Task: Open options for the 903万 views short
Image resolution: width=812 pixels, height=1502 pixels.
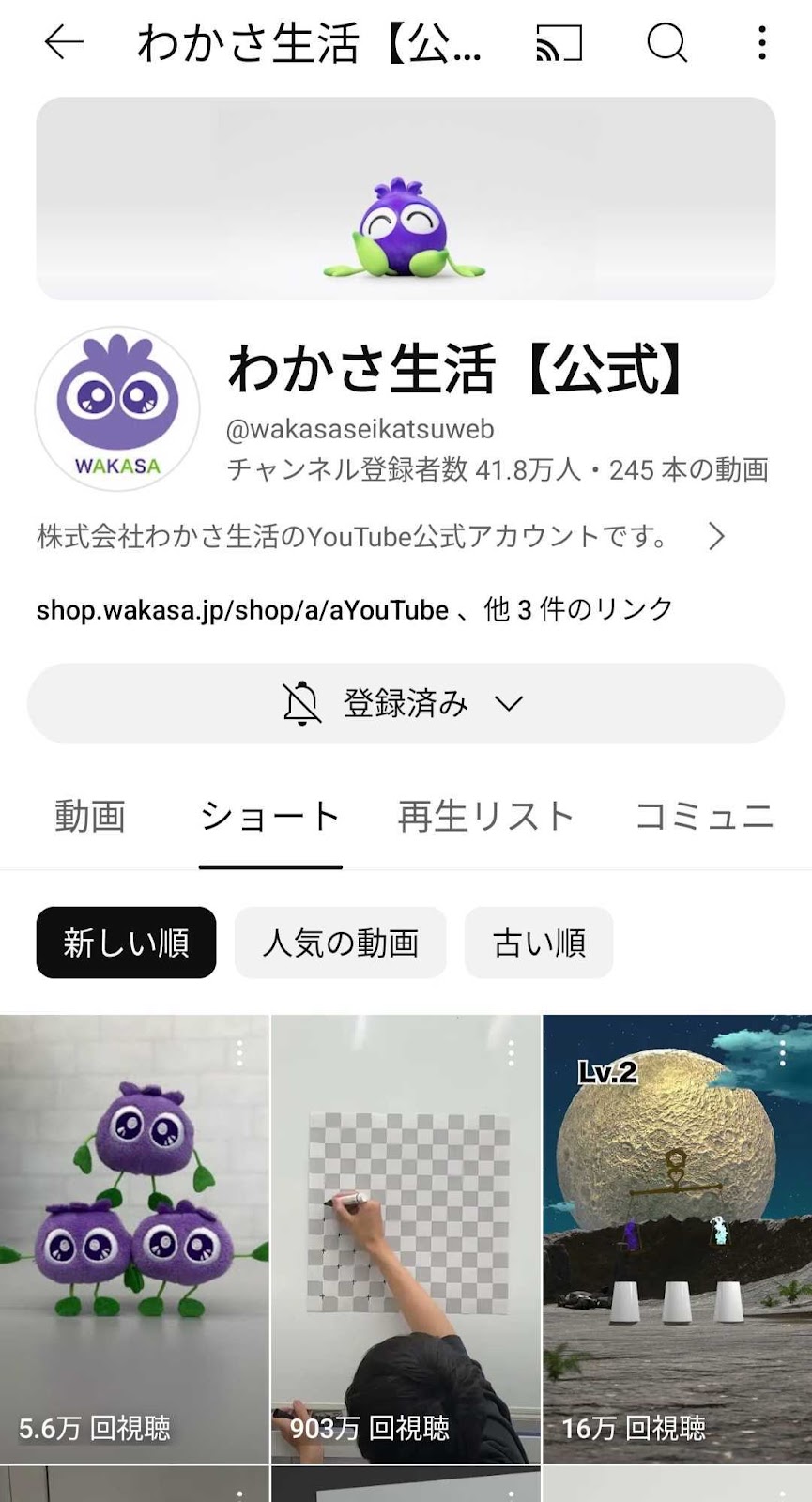Action: point(512,1053)
